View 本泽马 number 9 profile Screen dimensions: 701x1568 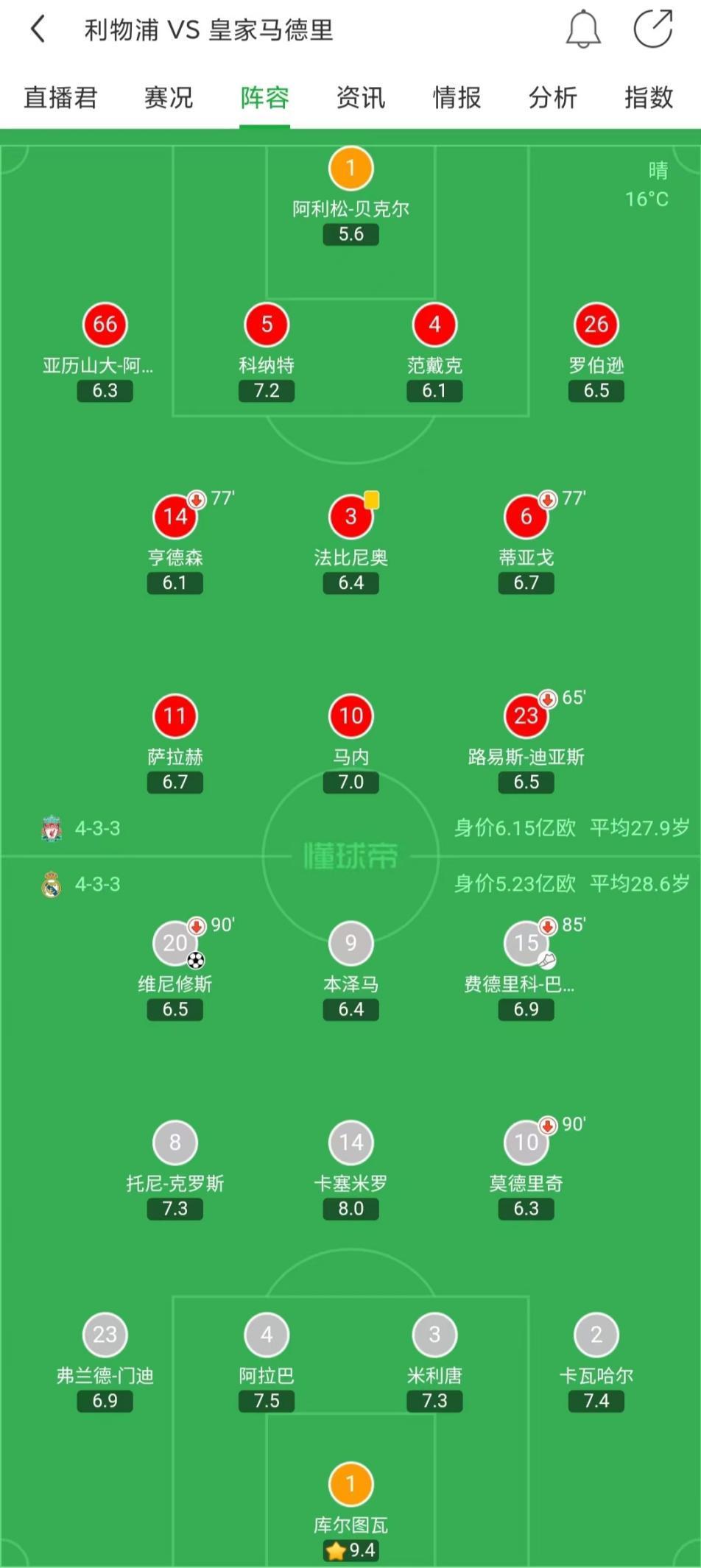click(x=350, y=944)
